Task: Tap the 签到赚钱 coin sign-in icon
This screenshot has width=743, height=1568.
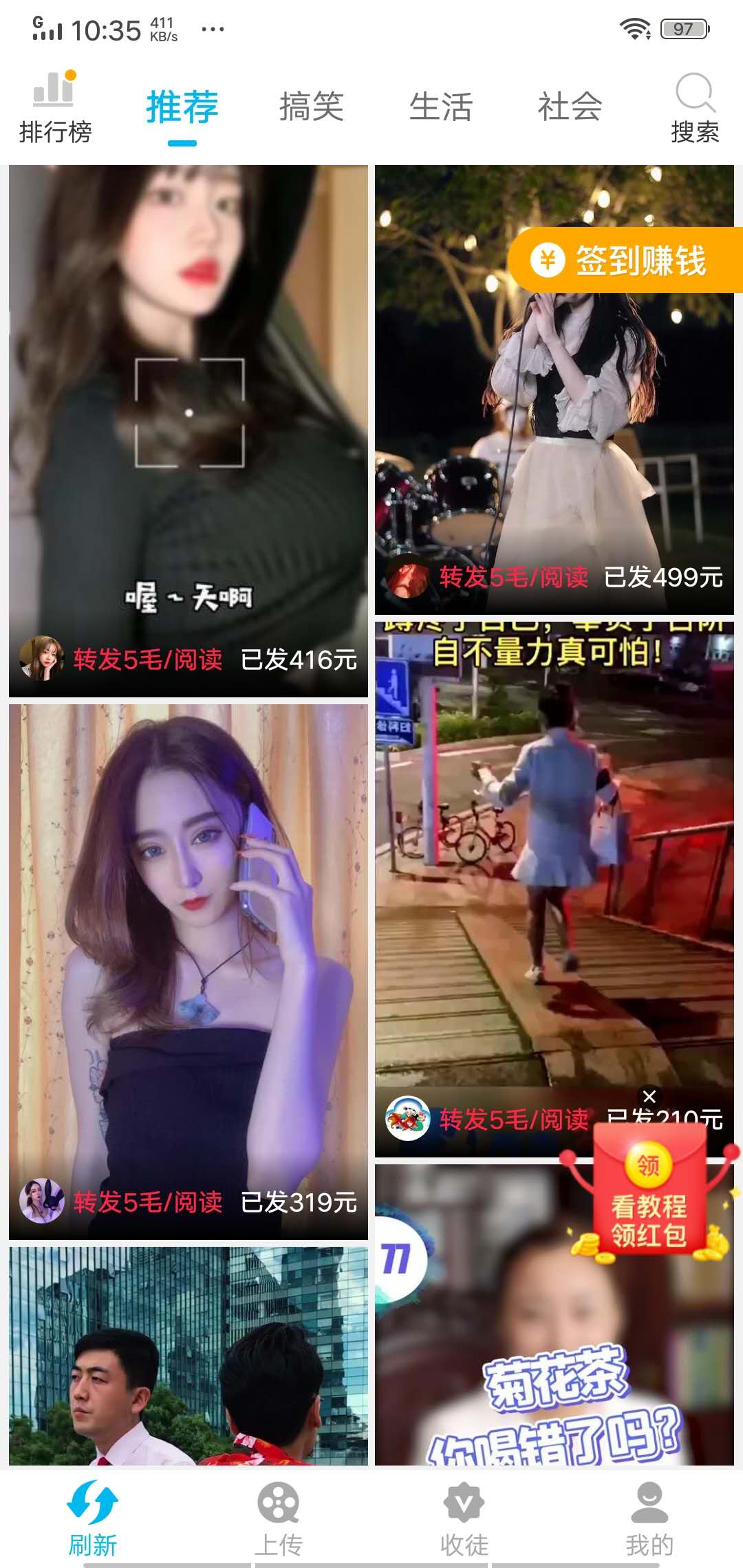Action: click(547, 261)
